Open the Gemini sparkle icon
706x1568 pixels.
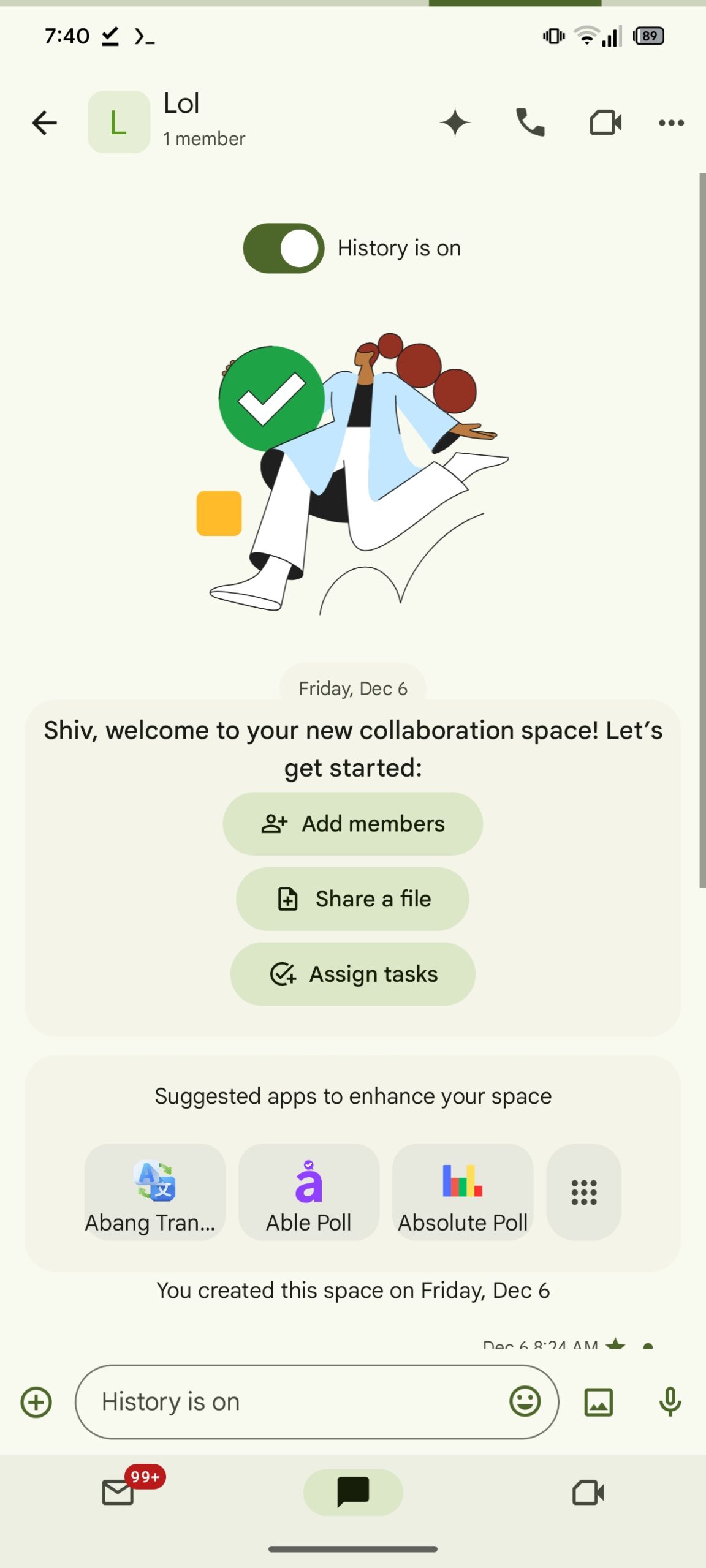[455, 123]
